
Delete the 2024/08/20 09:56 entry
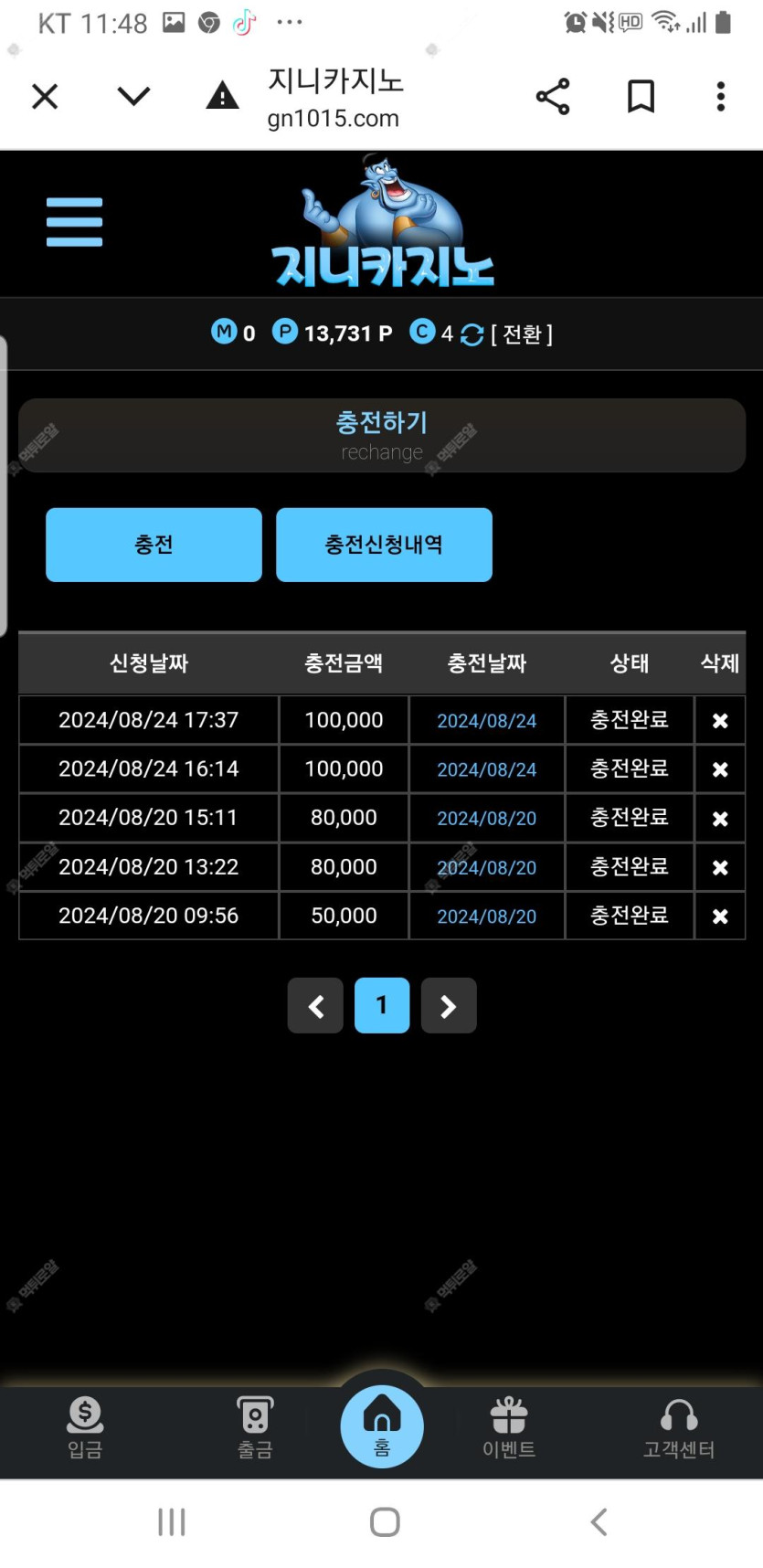(720, 916)
